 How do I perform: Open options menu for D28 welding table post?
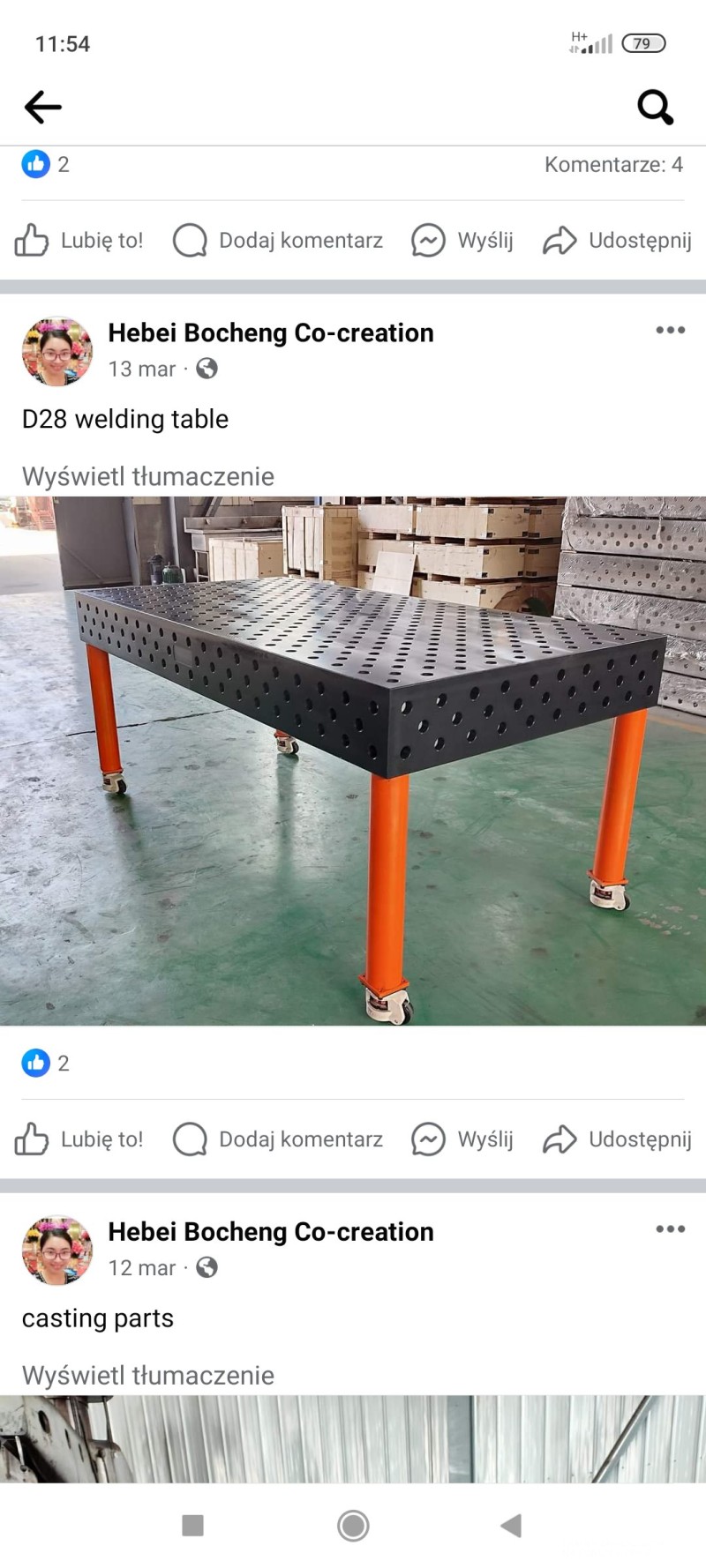point(670,330)
